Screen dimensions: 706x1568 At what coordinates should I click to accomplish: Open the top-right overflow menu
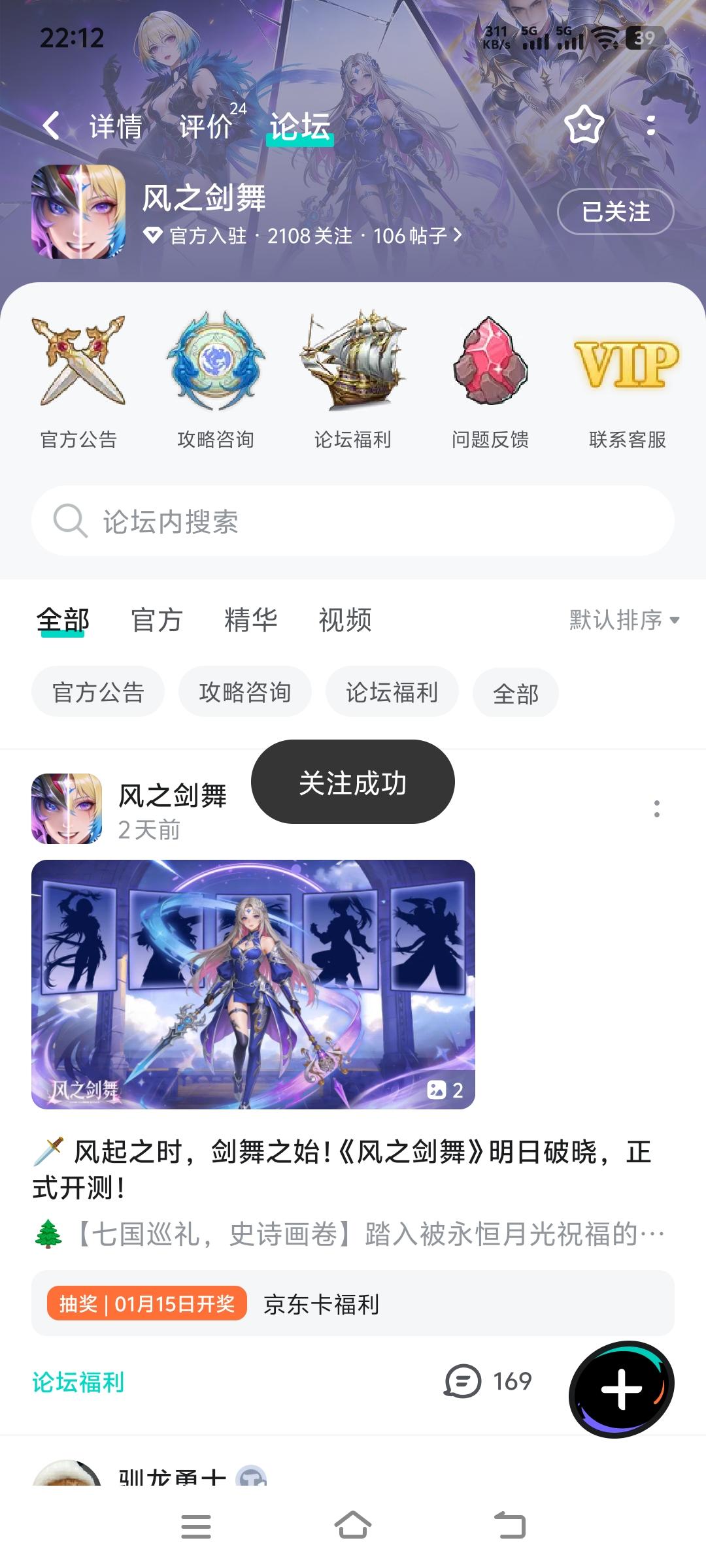point(650,125)
